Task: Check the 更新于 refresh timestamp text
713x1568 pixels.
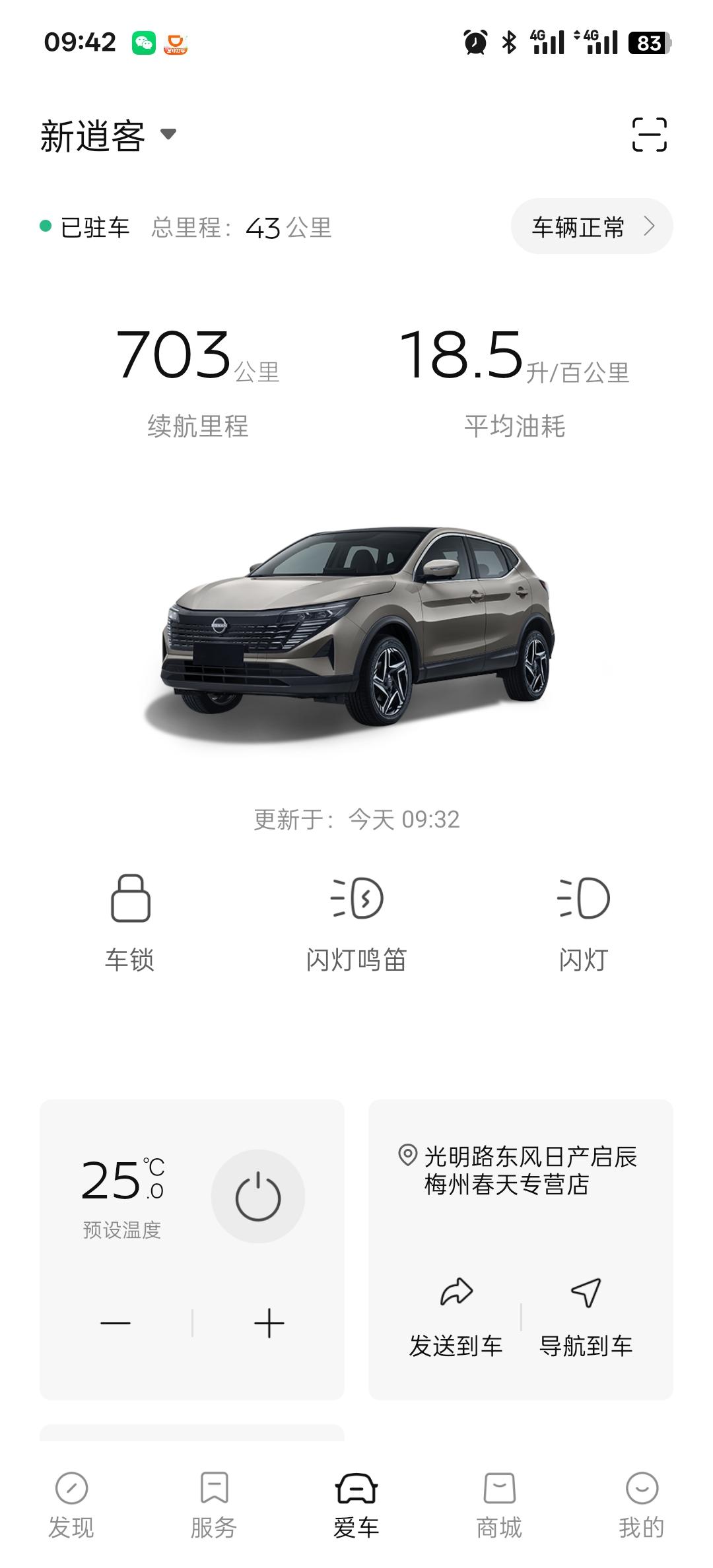Action: [356, 820]
